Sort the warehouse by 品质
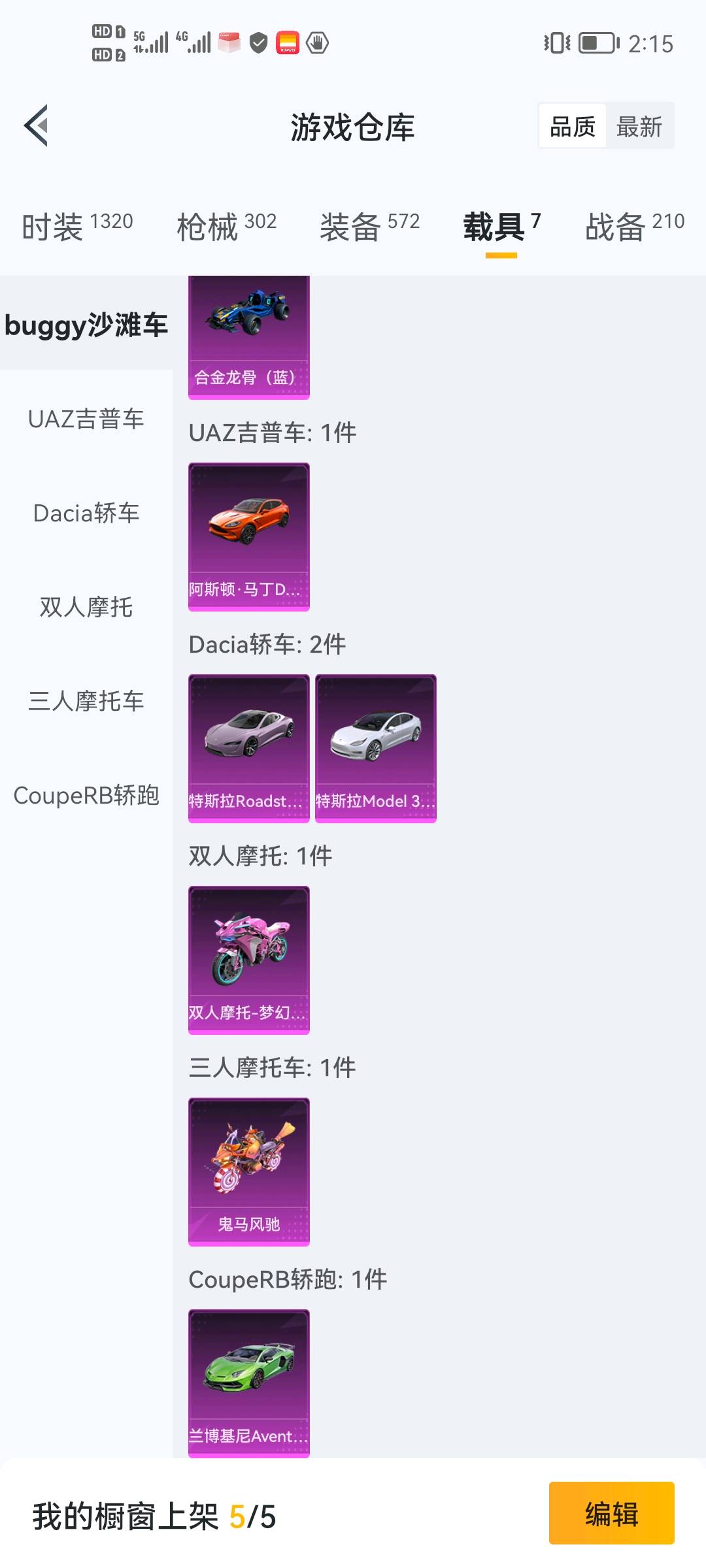The height and width of the screenshot is (1568, 706). pos(573,126)
